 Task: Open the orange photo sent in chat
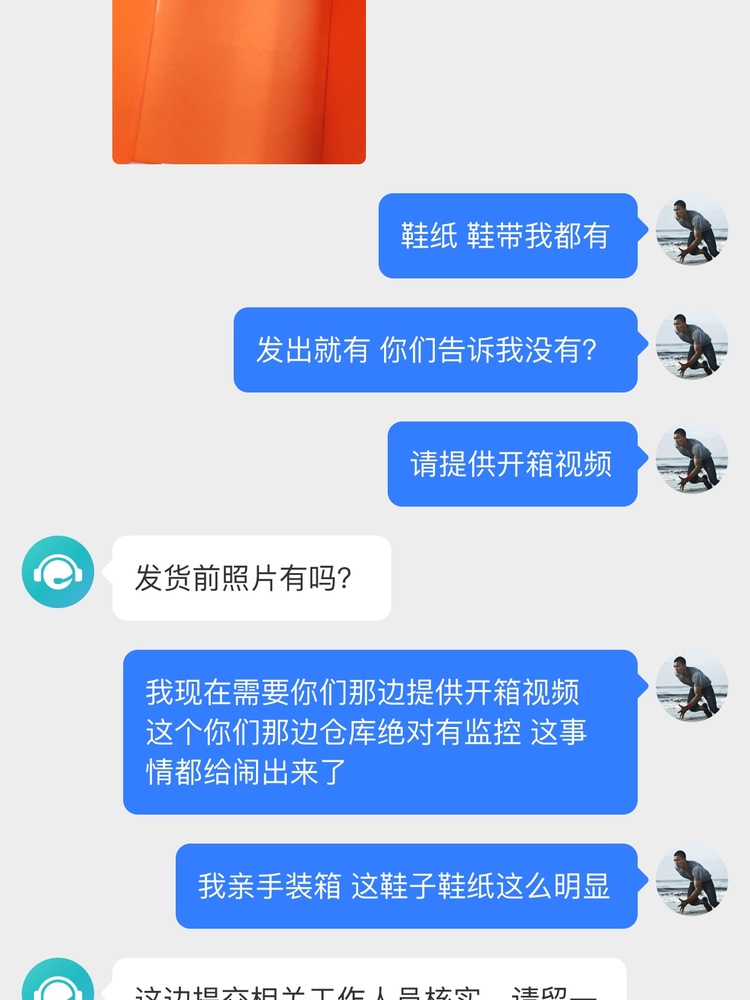pyautogui.click(x=239, y=80)
